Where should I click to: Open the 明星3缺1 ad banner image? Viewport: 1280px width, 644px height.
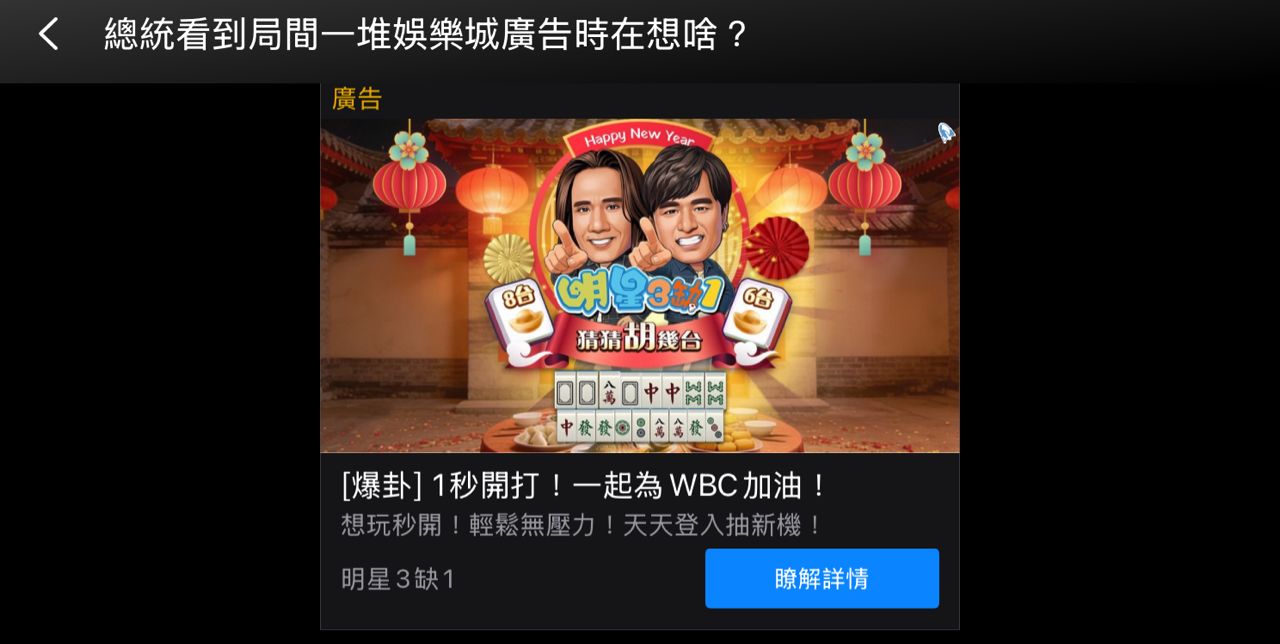click(639, 286)
